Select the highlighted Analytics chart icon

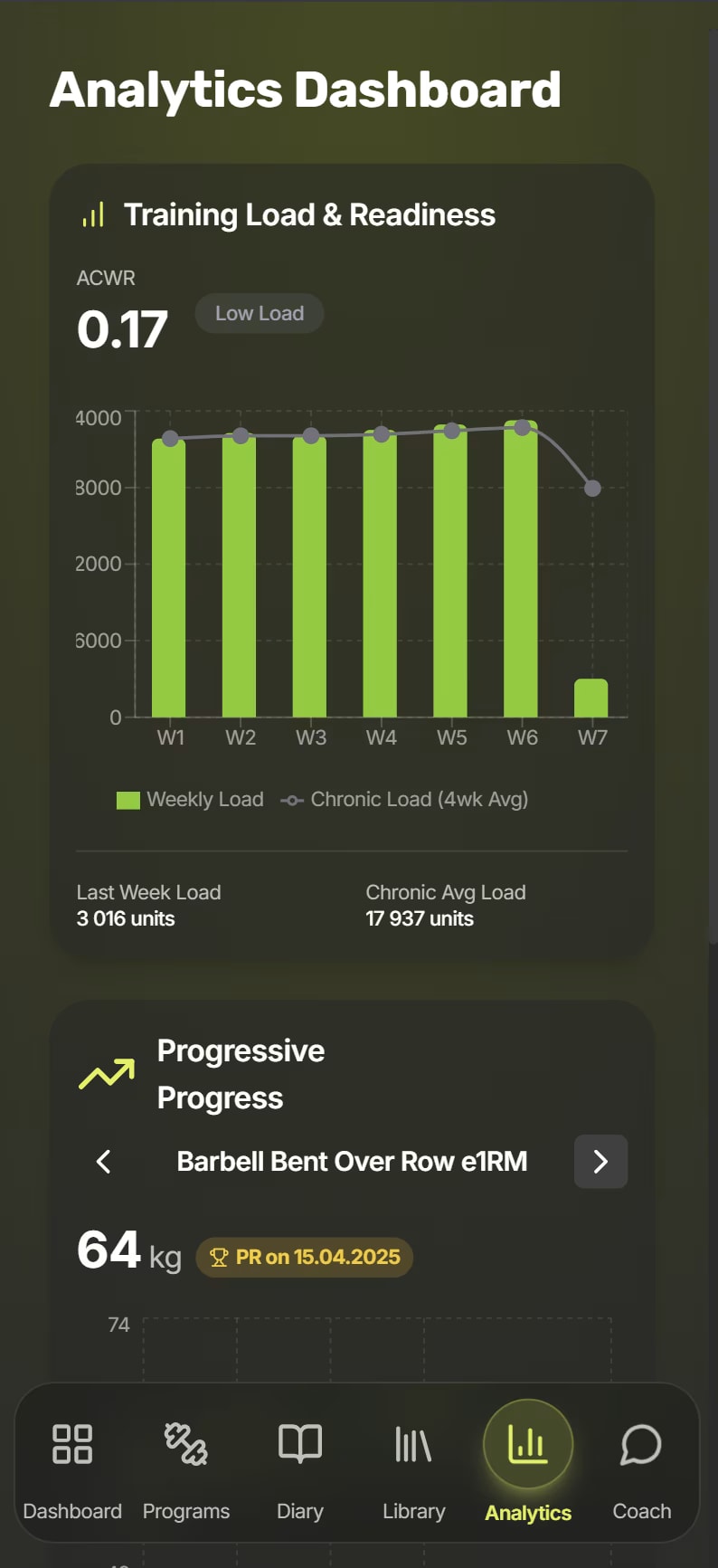(528, 1445)
